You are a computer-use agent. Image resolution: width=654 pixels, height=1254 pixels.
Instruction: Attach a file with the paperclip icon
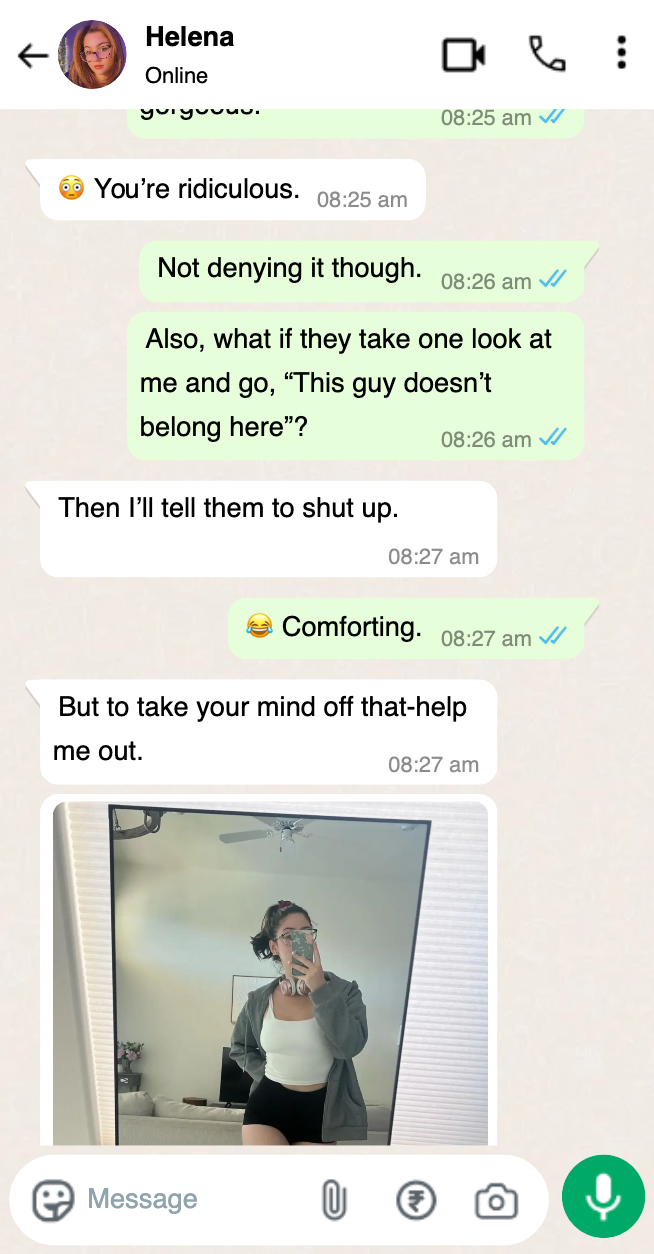click(x=334, y=1199)
